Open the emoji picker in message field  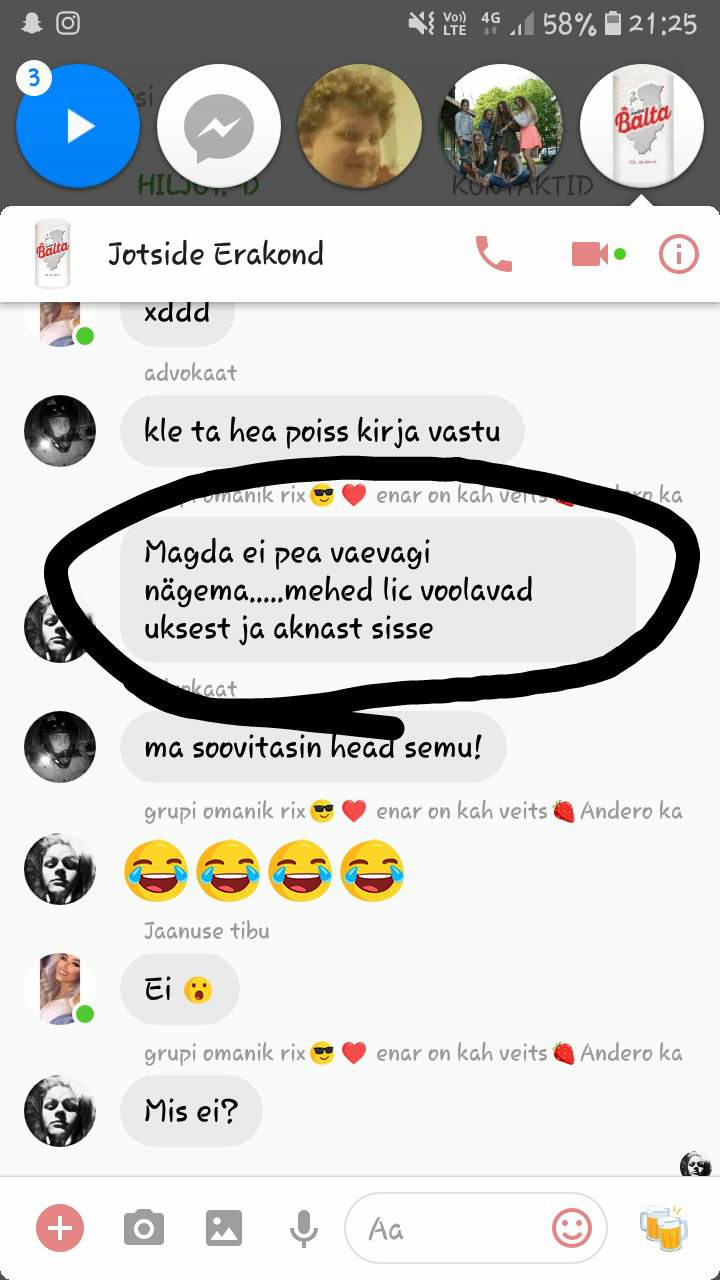[572, 1229]
